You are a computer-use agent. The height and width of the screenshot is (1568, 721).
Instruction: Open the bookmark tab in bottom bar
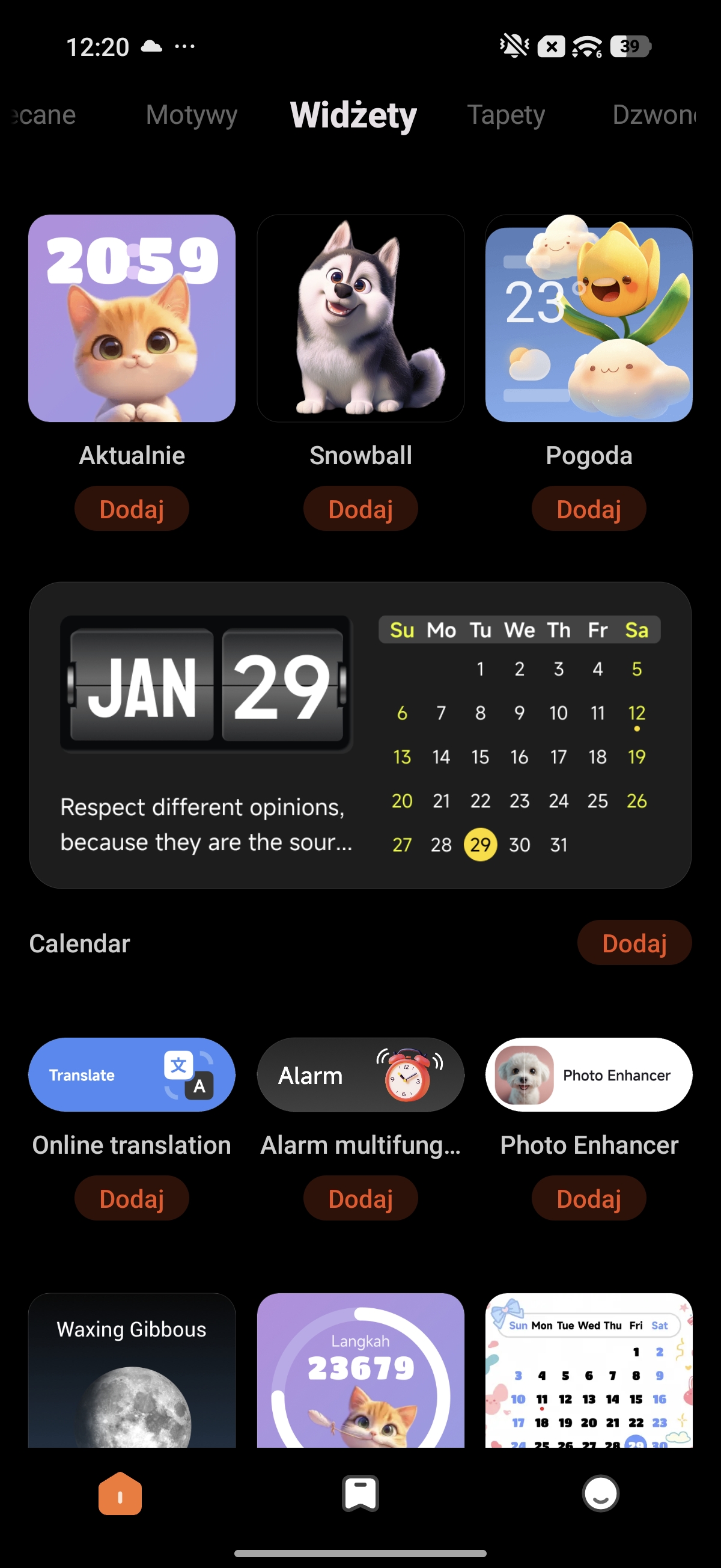coord(360,1493)
